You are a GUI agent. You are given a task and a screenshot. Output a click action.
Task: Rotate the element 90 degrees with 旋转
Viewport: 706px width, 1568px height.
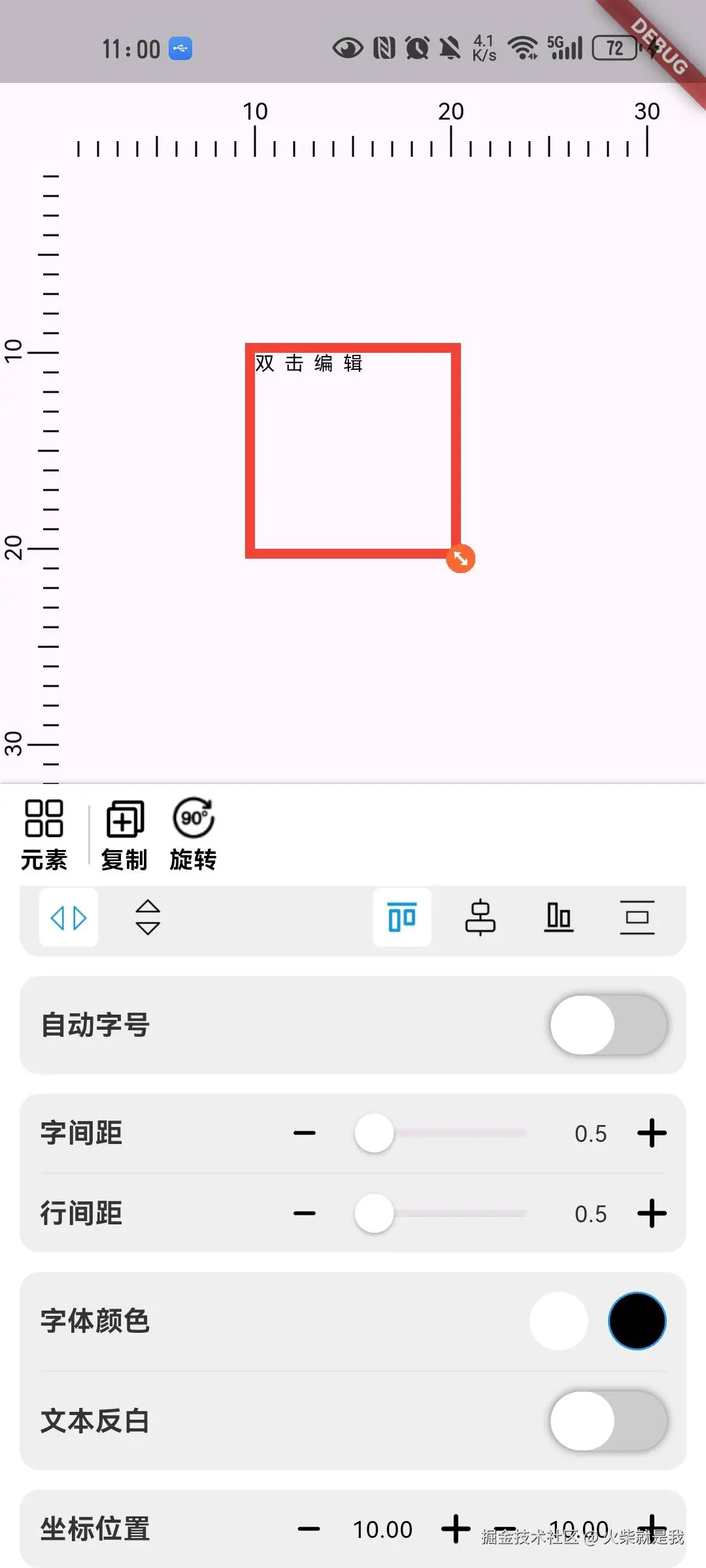[x=193, y=834]
